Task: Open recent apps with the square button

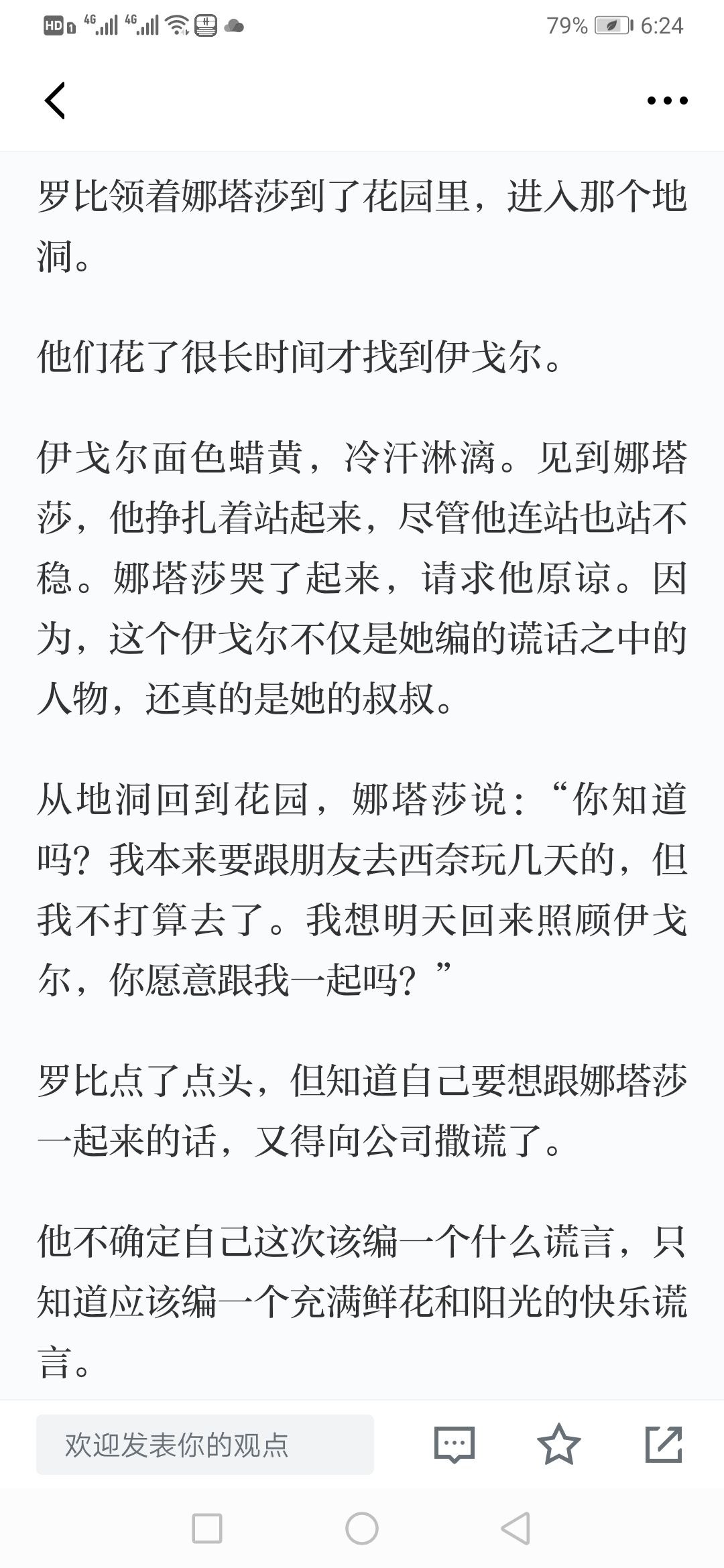Action: click(x=207, y=1528)
